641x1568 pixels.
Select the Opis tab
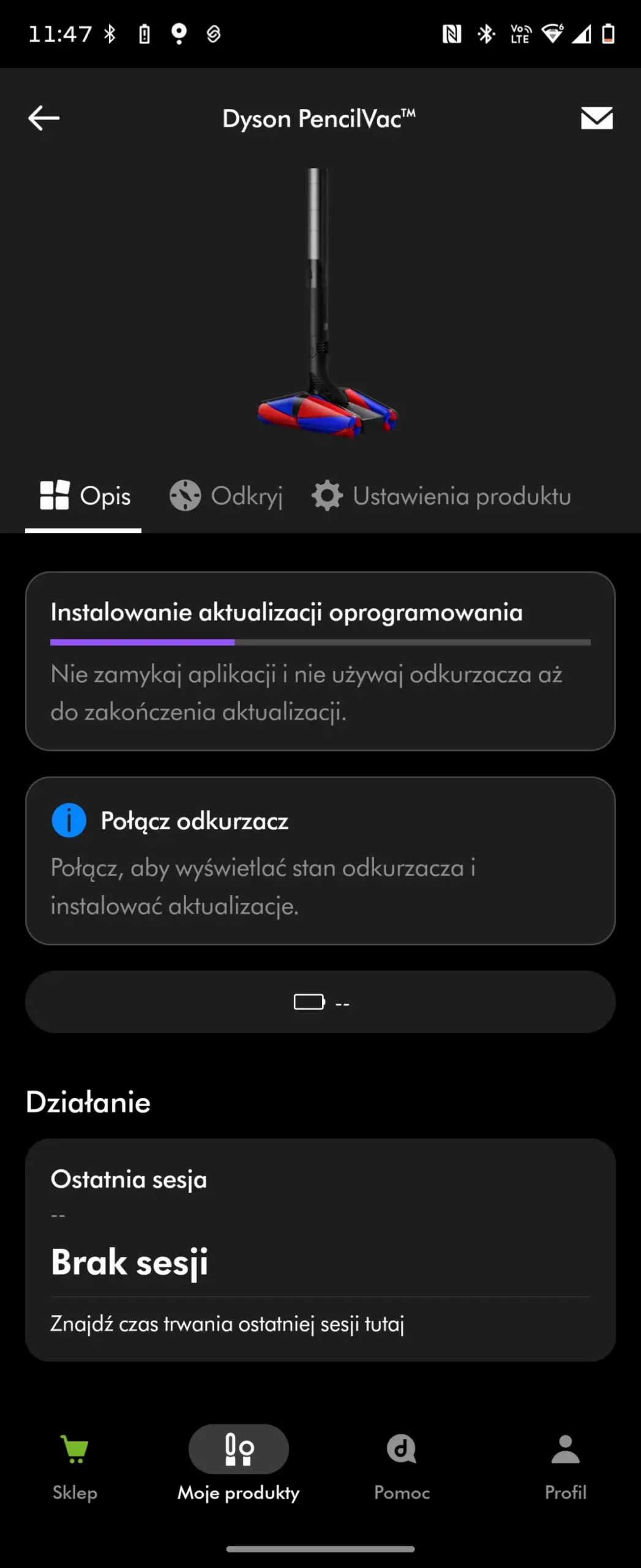pos(85,496)
